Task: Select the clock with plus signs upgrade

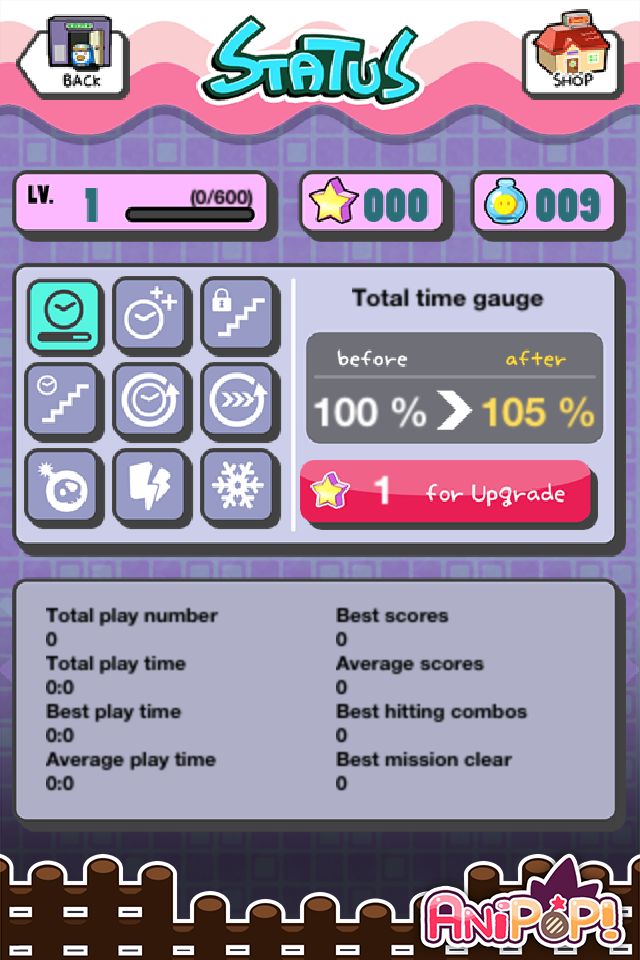Action: (x=150, y=314)
